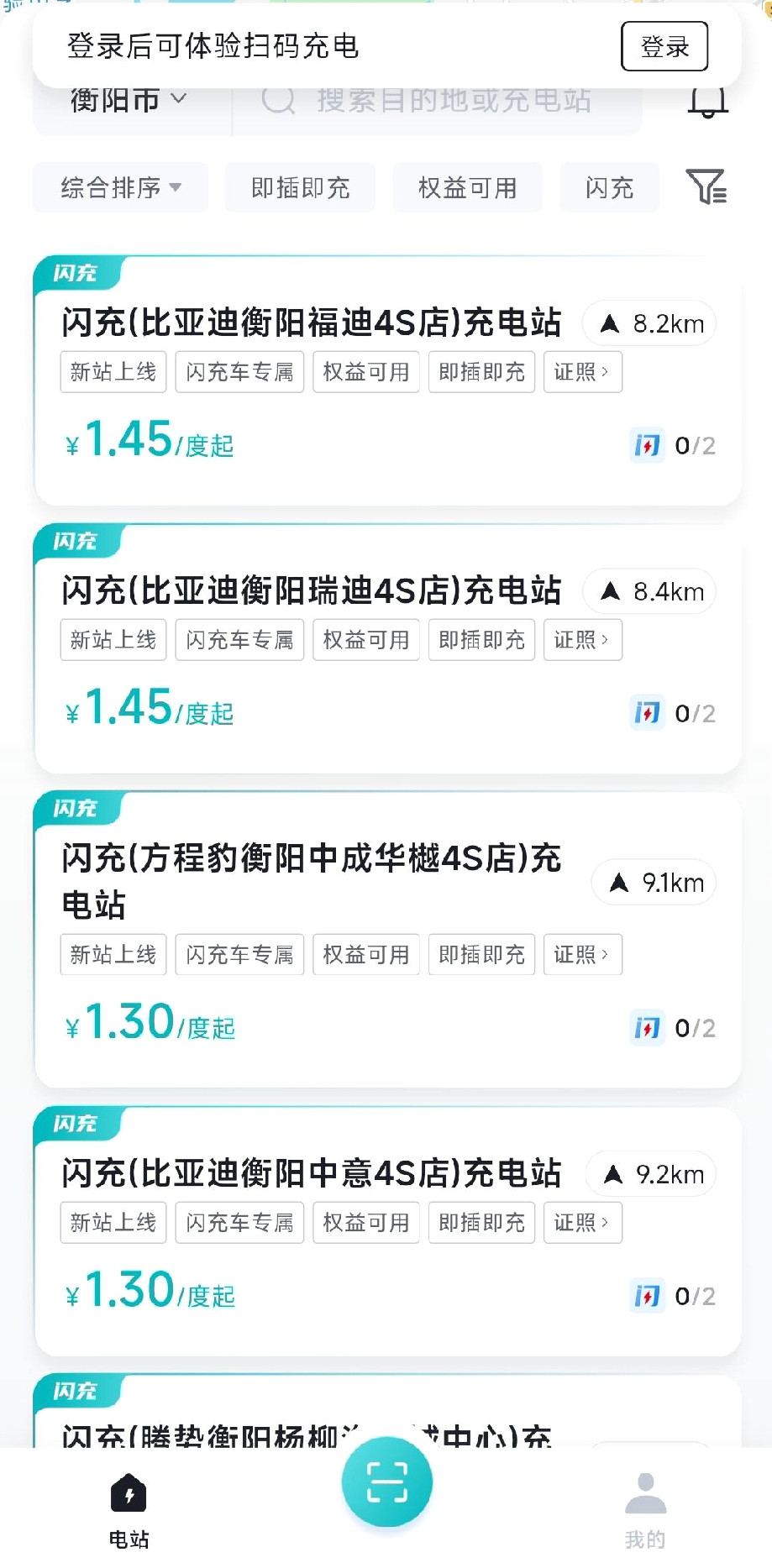Toggle the 权益可用 filter chip

(x=467, y=188)
